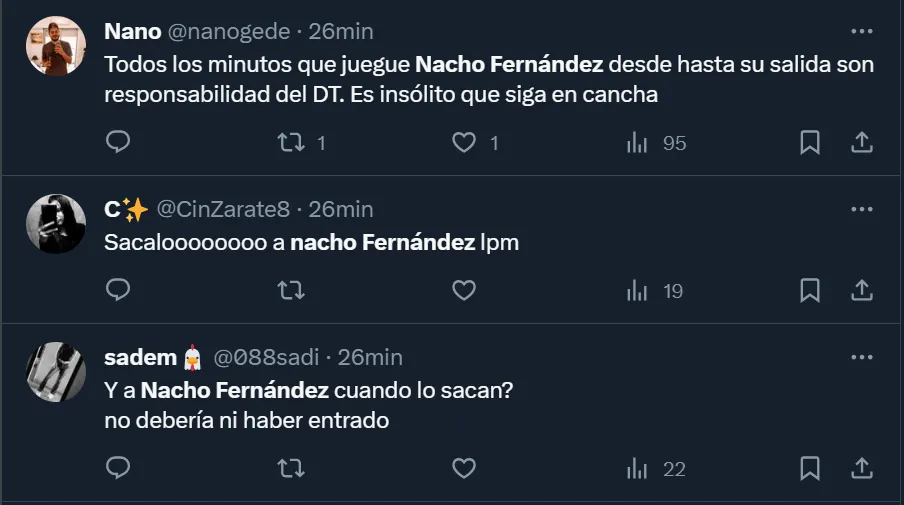Reply to CinZarate8's tweet
Screen dimensions: 904x505
tap(118, 291)
